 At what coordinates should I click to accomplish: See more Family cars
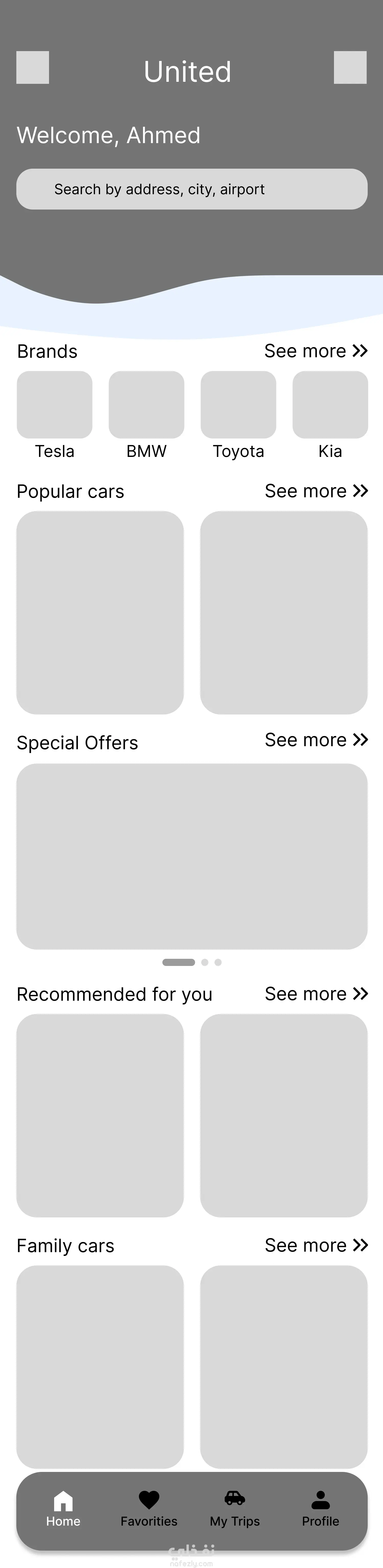coord(316,1246)
